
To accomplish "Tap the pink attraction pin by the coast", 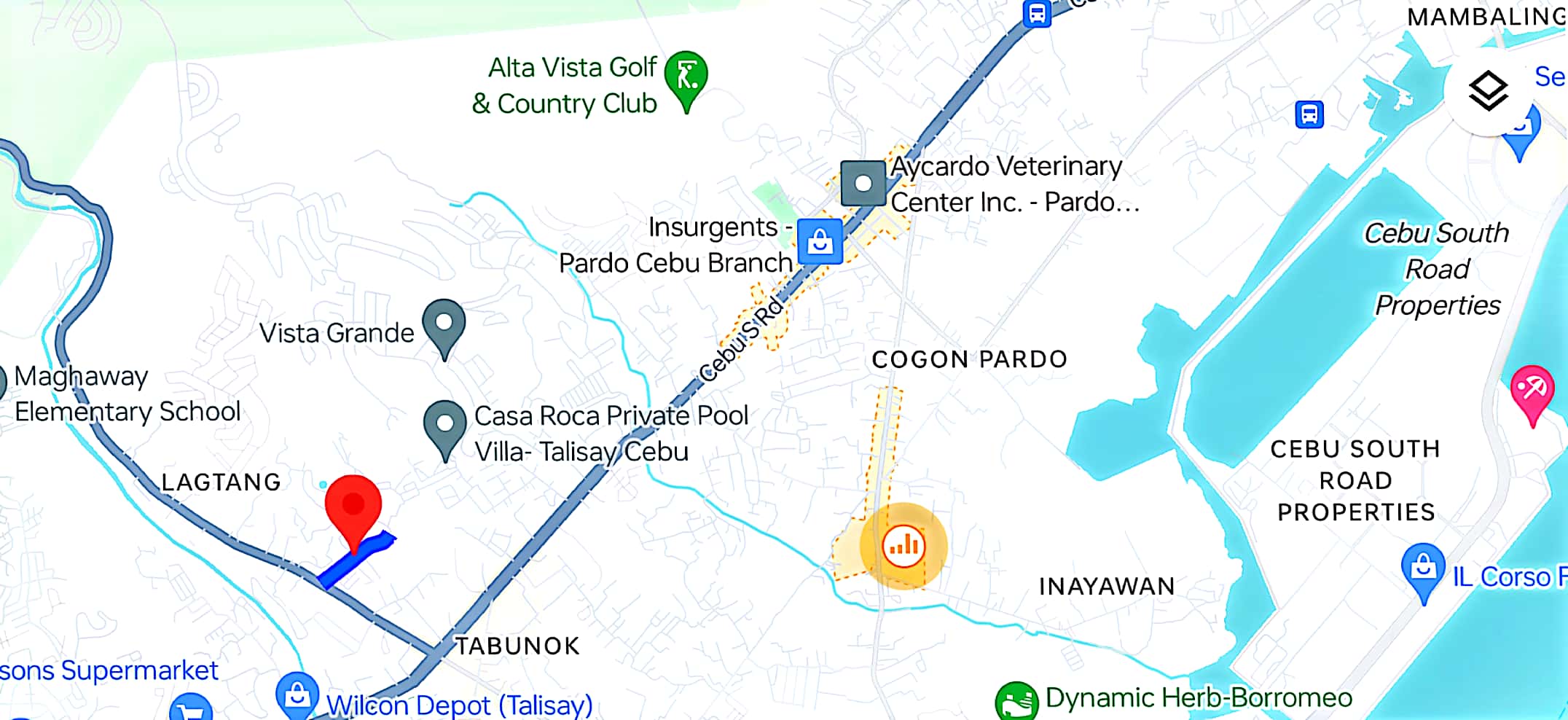I will pyautogui.click(x=1531, y=389).
